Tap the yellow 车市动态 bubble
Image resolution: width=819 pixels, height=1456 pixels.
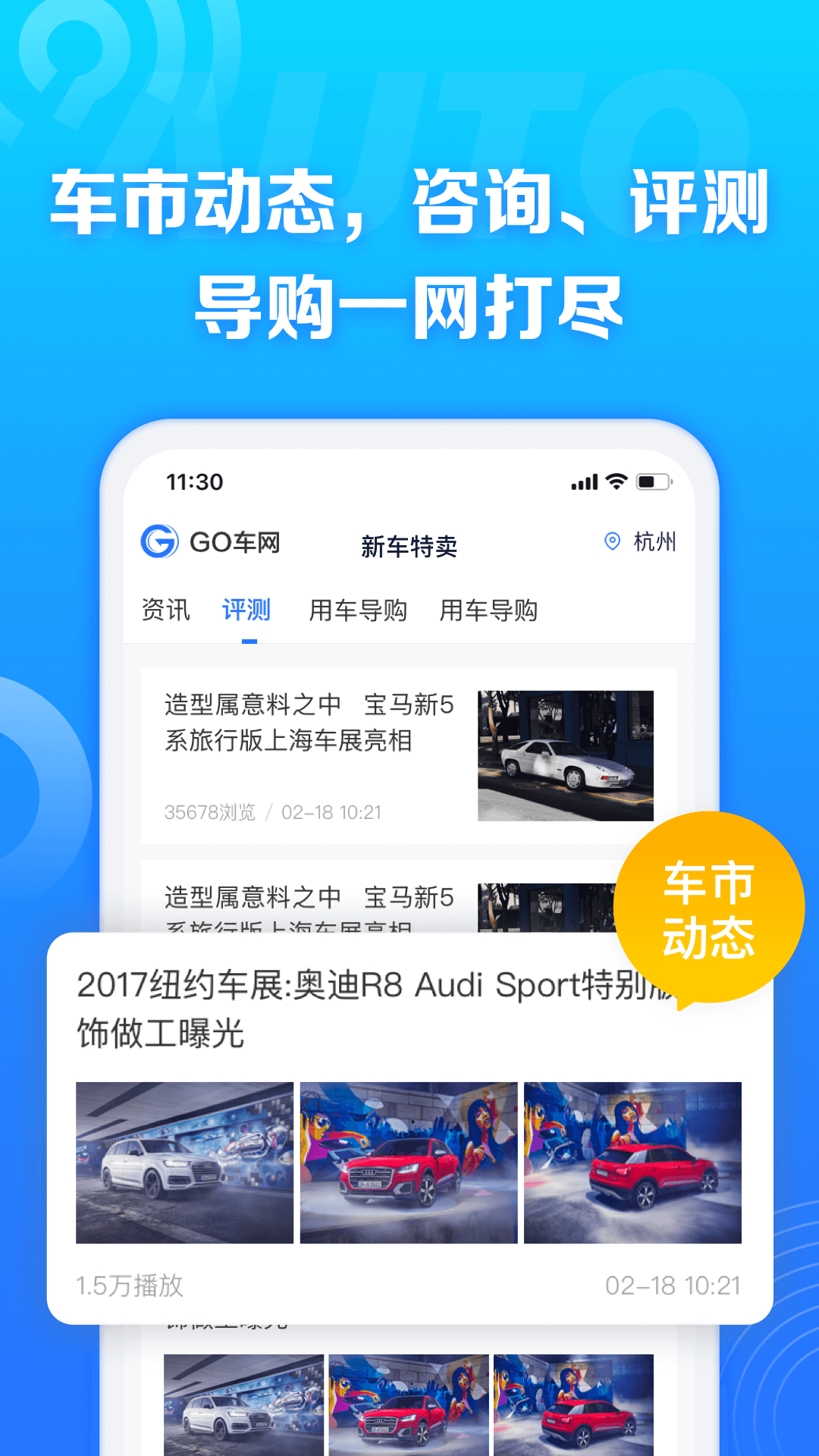pos(711,910)
